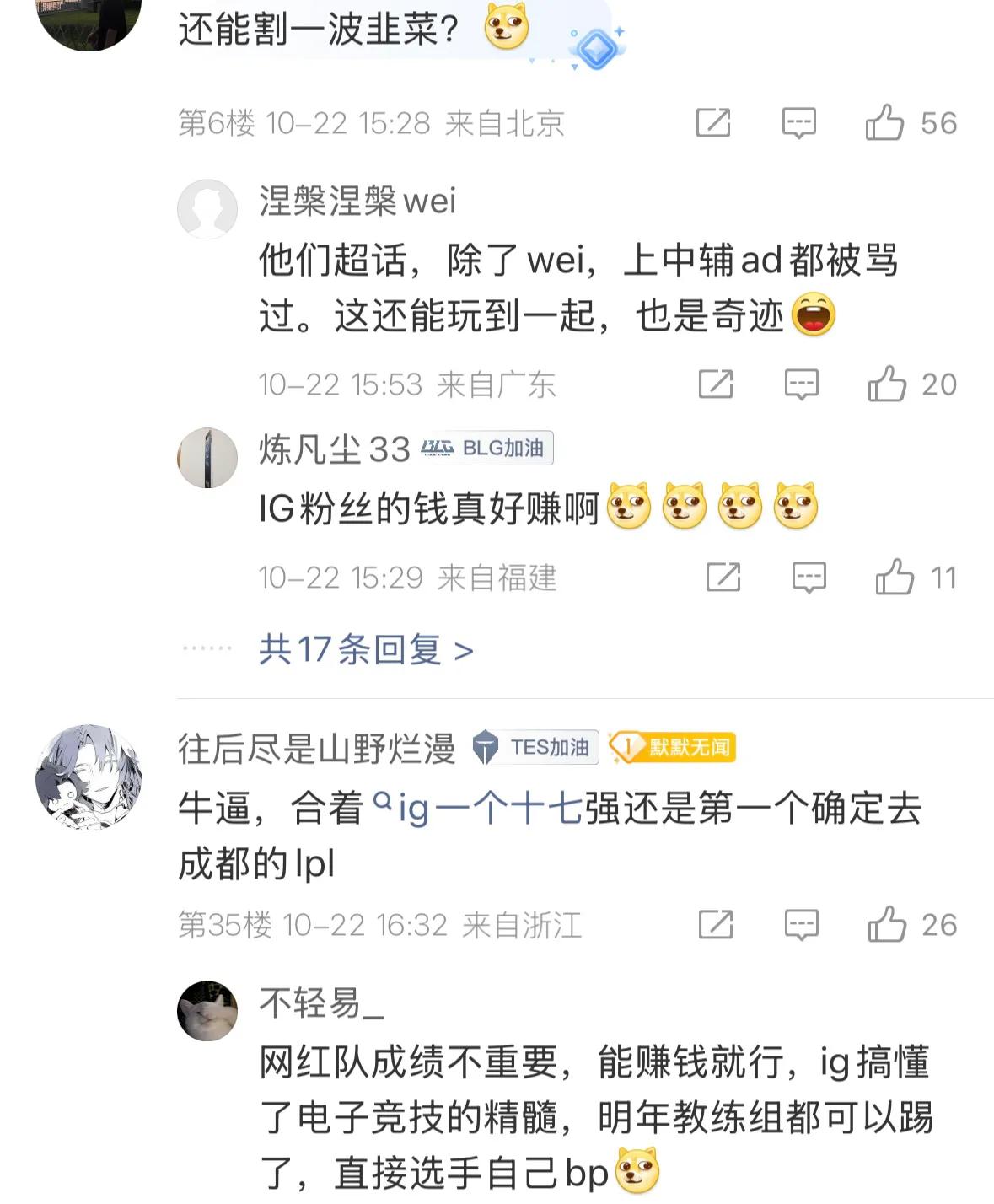The height and width of the screenshot is (1204, 994).
Task: Reply to the 35th floor comment
Action: tap(801, 926)
